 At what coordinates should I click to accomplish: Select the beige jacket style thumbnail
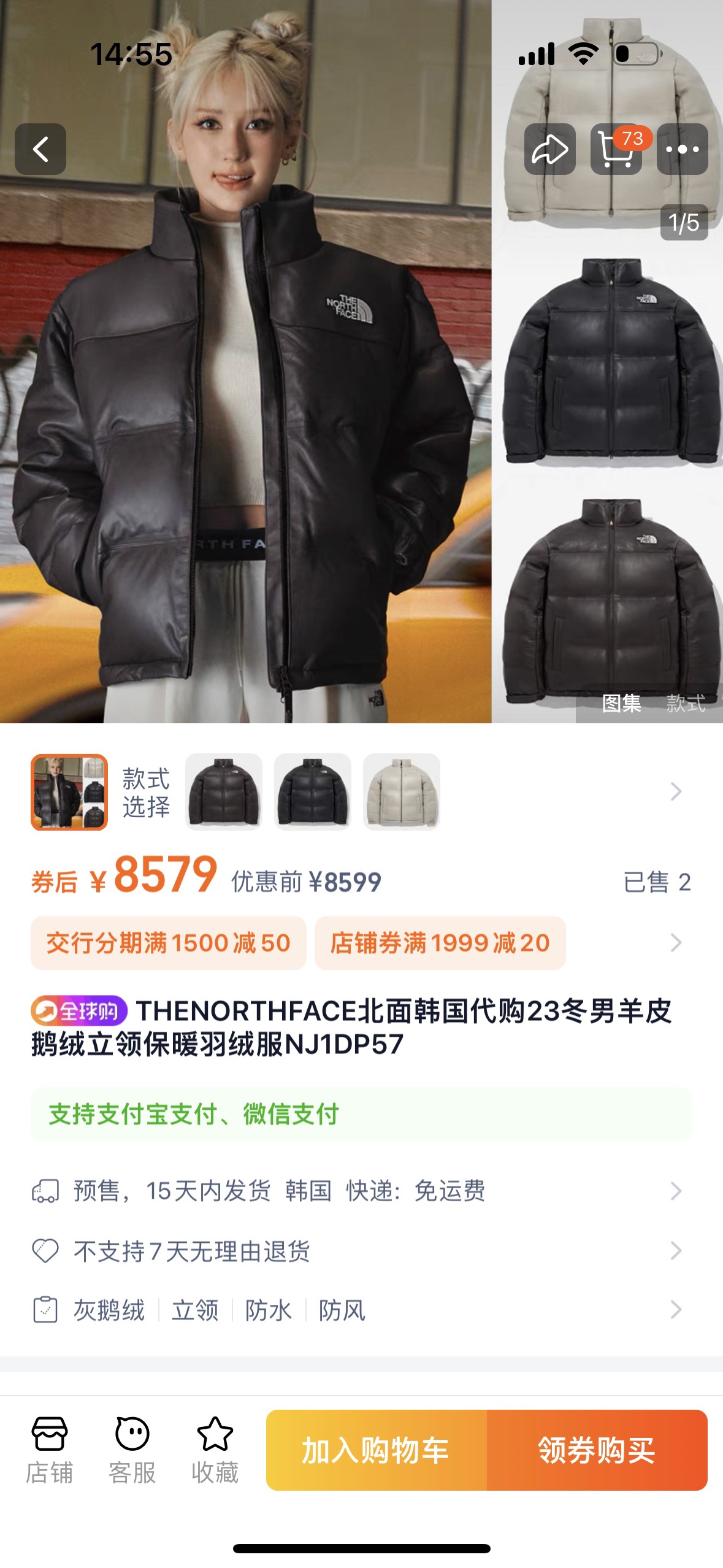click(402, 791)
